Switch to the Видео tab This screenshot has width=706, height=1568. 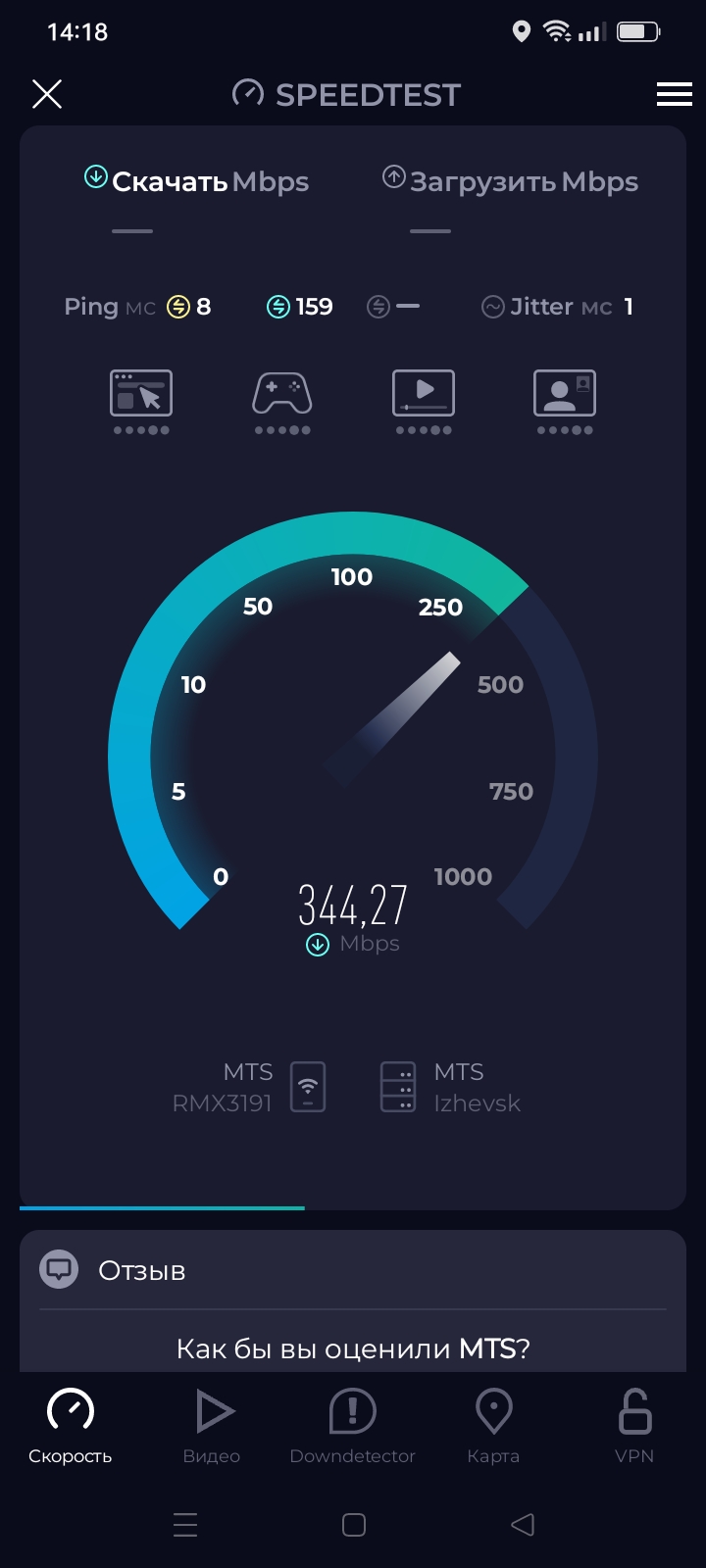212,1426
